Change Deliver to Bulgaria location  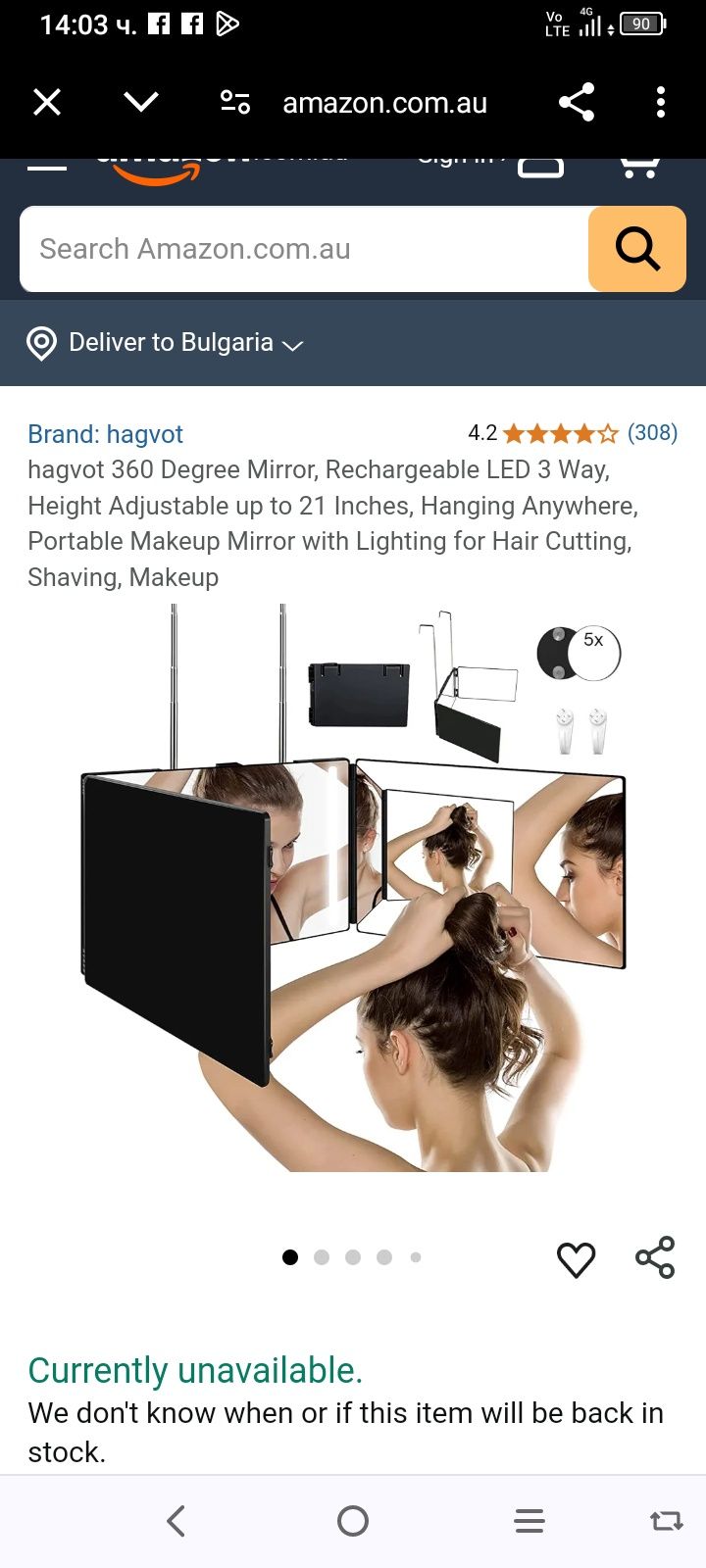[x=167, y=343]
